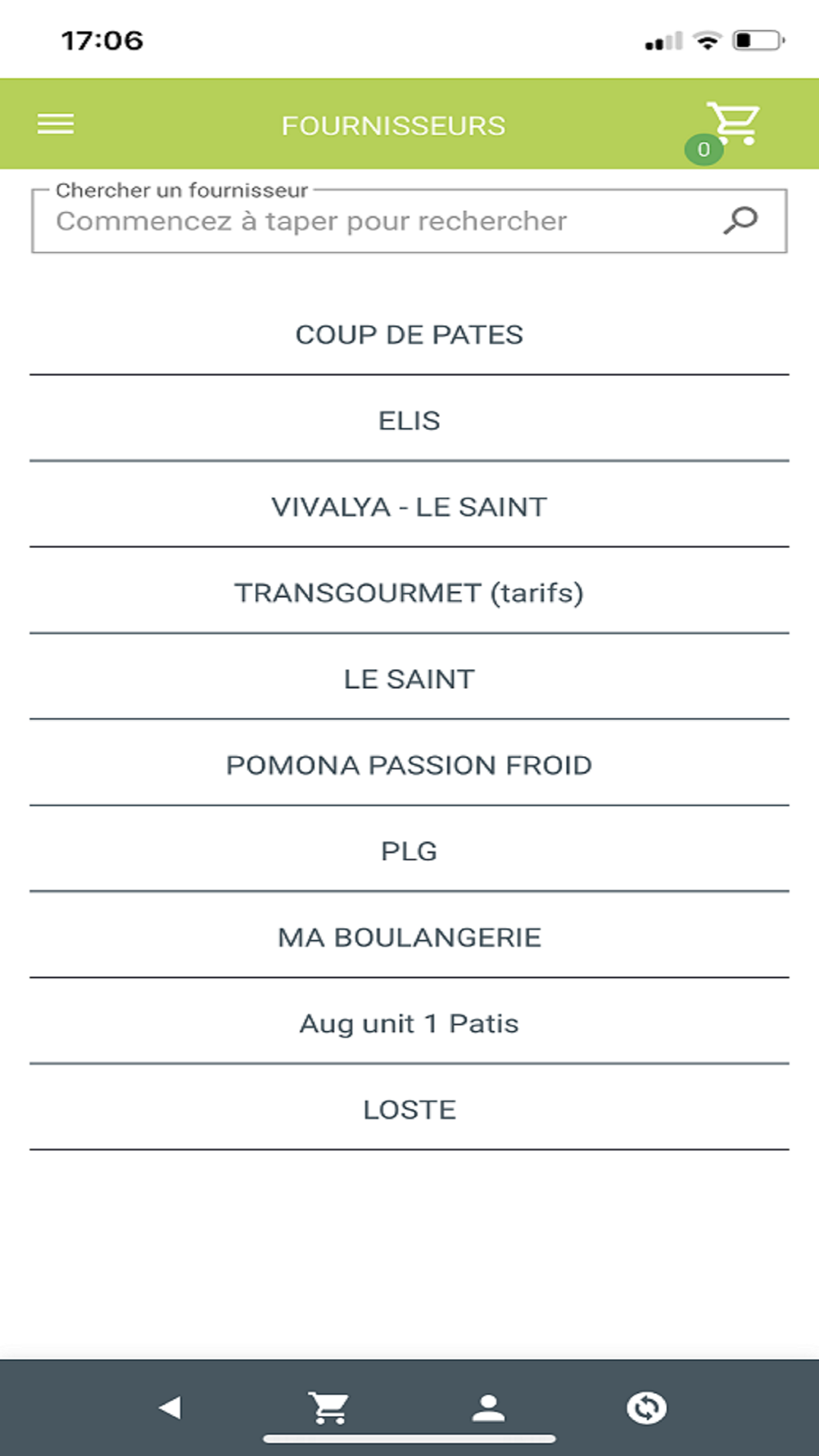The height and width of the screenshot is (1456, 819).
Task: Open the PLG supplier
Action: point(409,850)
